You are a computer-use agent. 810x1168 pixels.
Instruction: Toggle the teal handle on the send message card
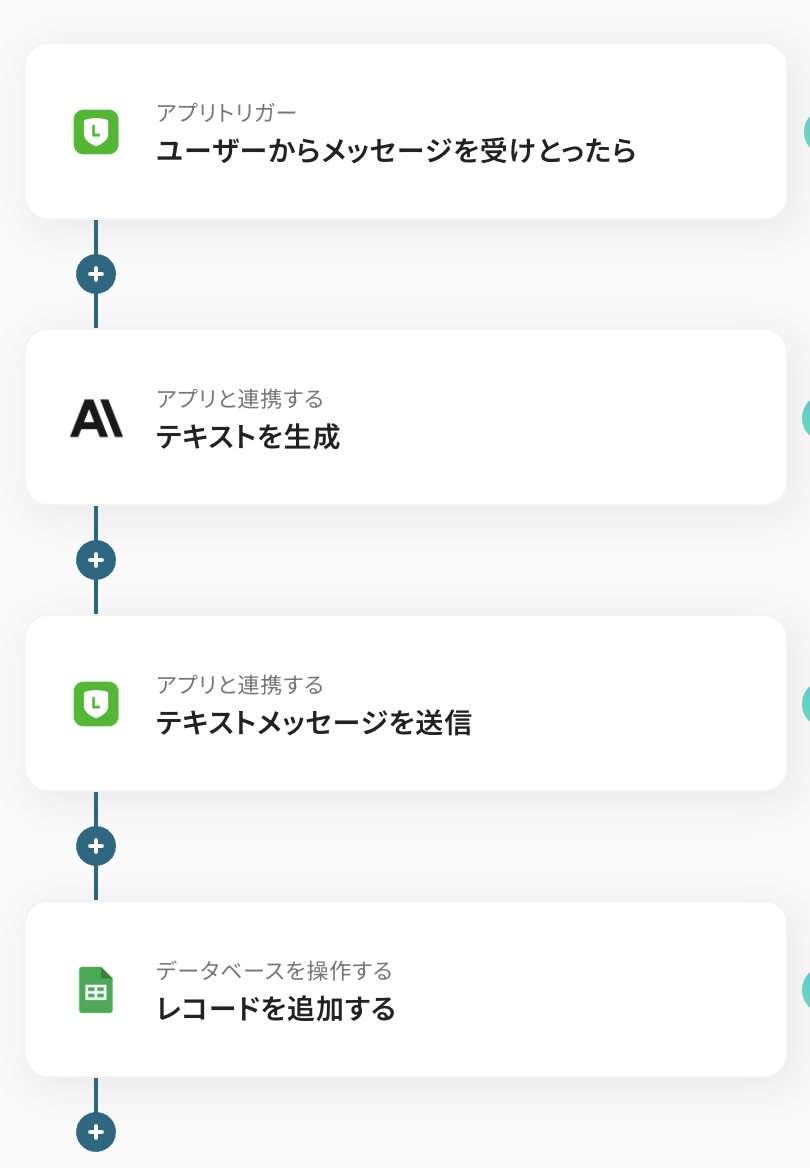tap(806, 703)
